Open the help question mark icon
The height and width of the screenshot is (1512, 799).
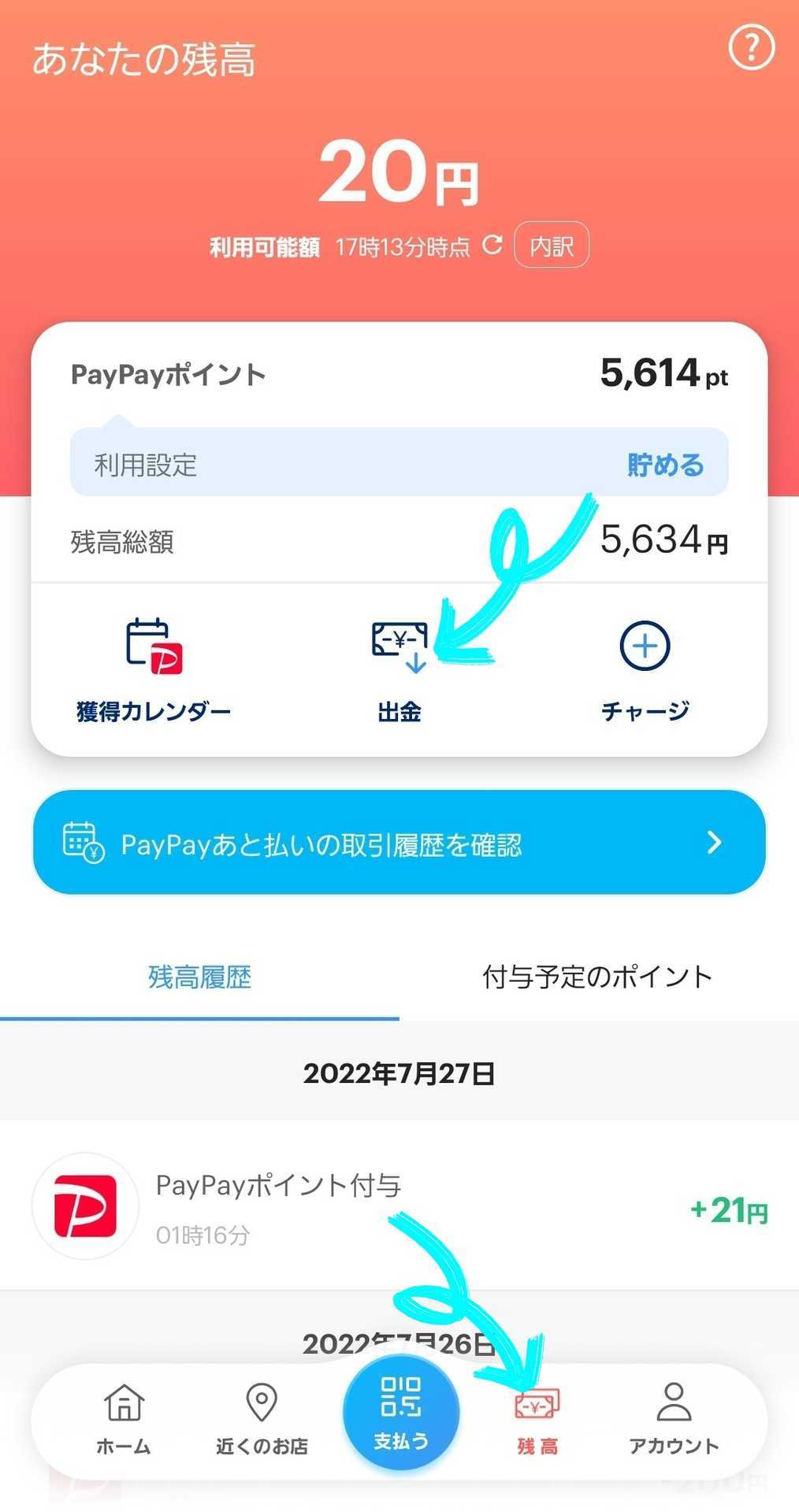tap(751, 48)
